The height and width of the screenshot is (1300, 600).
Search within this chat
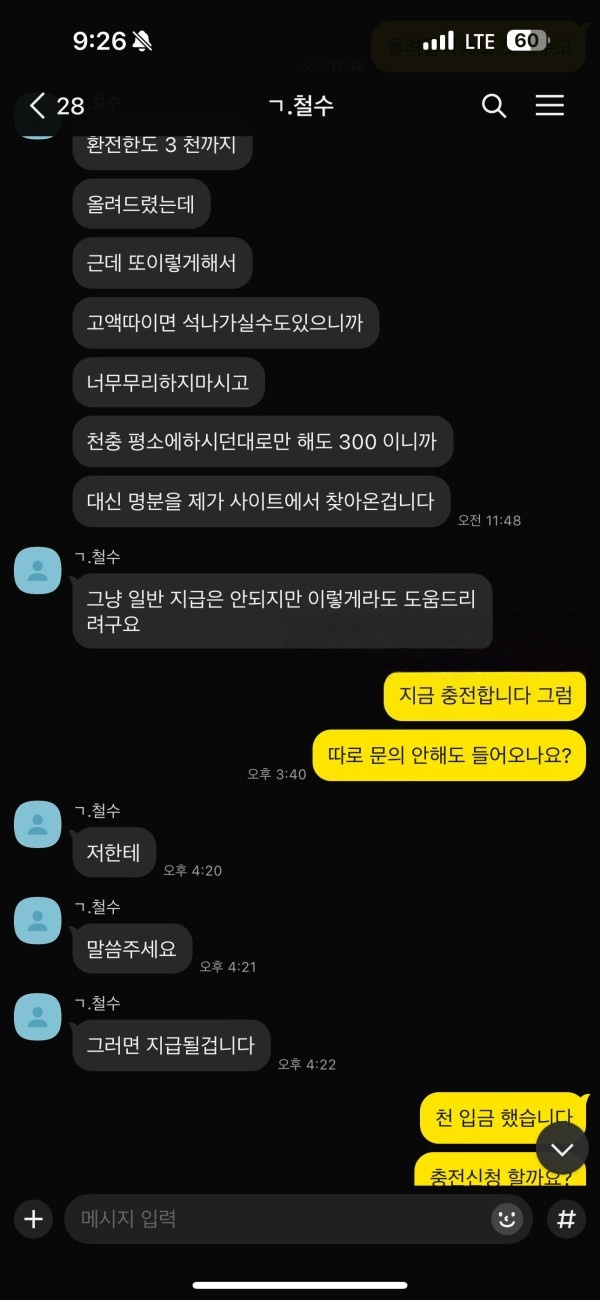(x=494, y=106)
